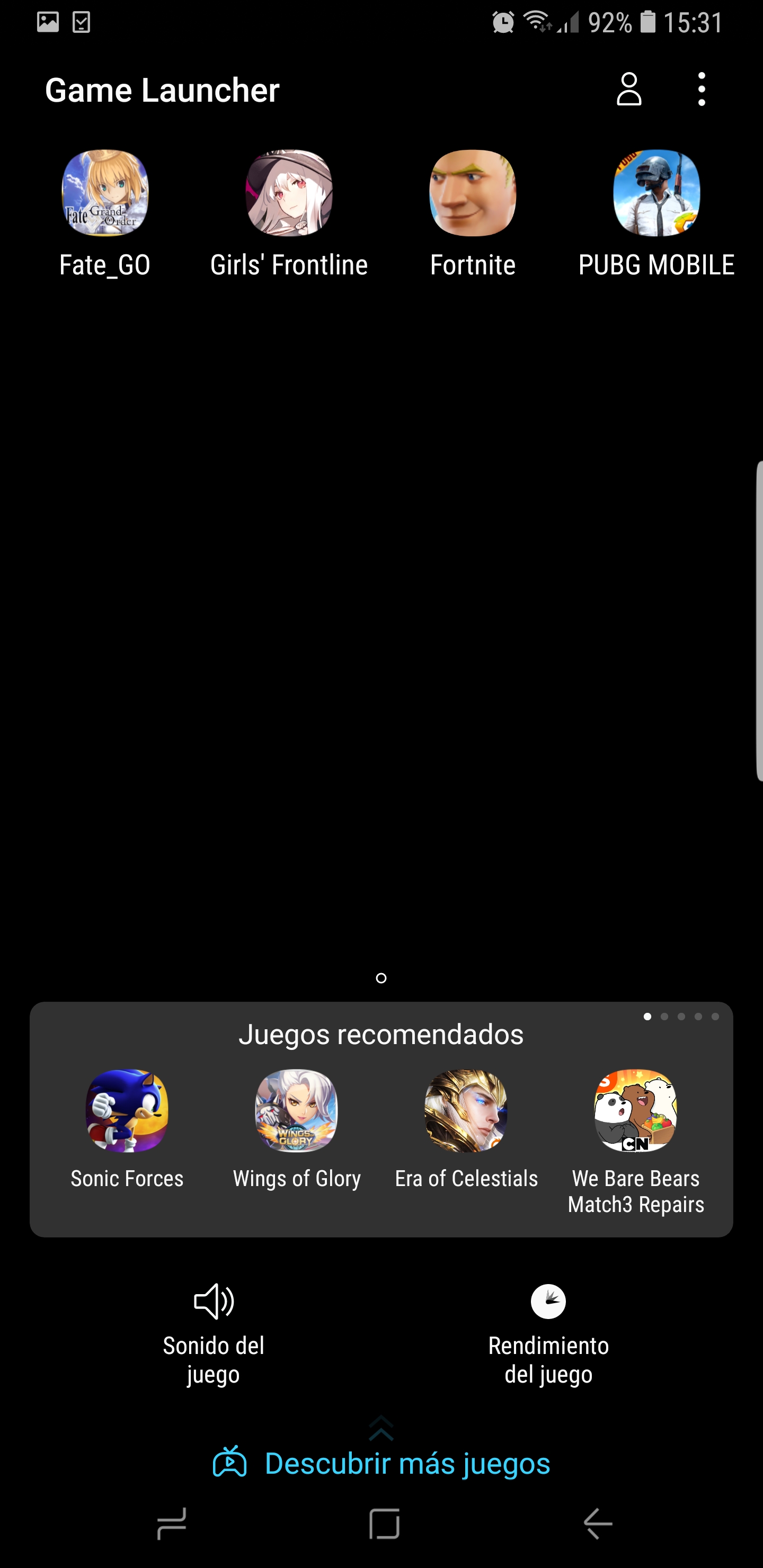This screenshot has width=763, height=1568.
Task: Select the first page indicator dot
Action: [647, 1016]
